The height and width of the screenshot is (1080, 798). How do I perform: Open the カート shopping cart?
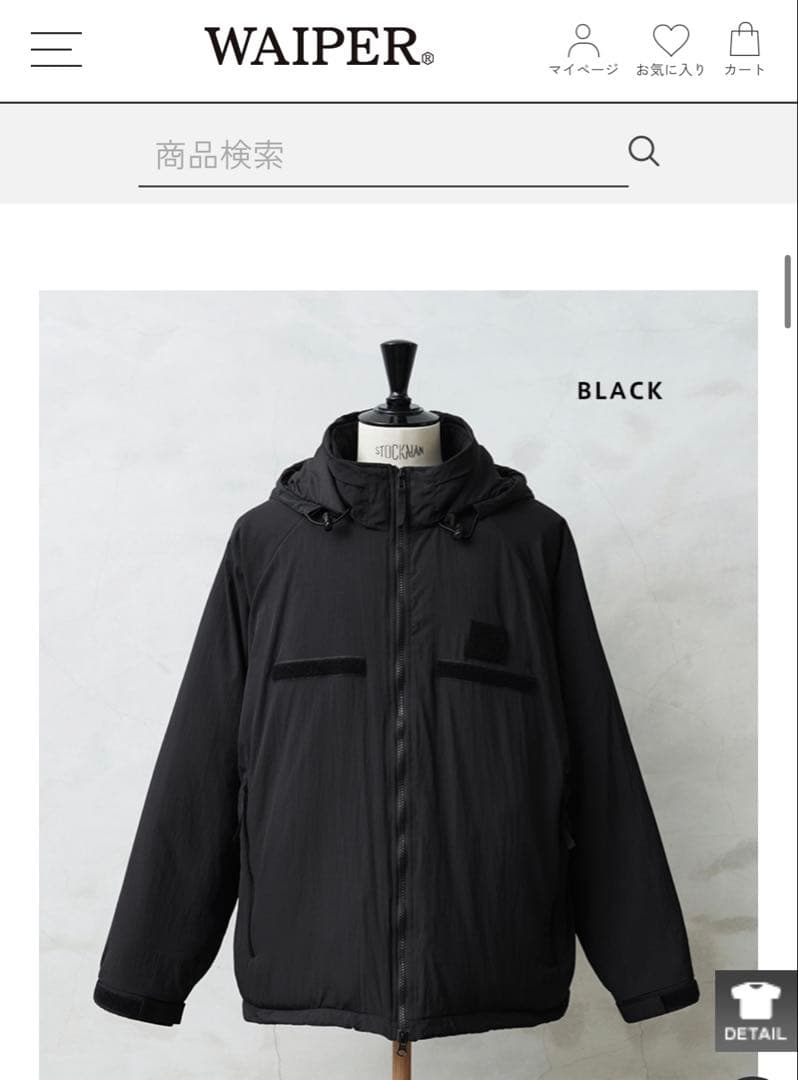[x=745, y=50]
